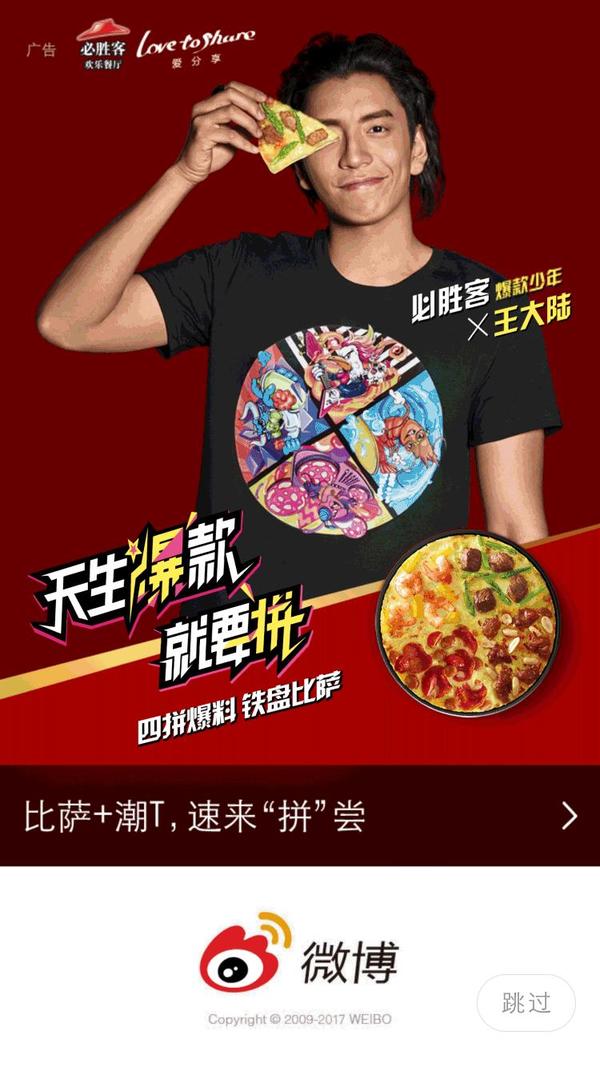600x1067 pixels.
Task: Skip the ad with 跳过 button
Action: [526, 1002]
